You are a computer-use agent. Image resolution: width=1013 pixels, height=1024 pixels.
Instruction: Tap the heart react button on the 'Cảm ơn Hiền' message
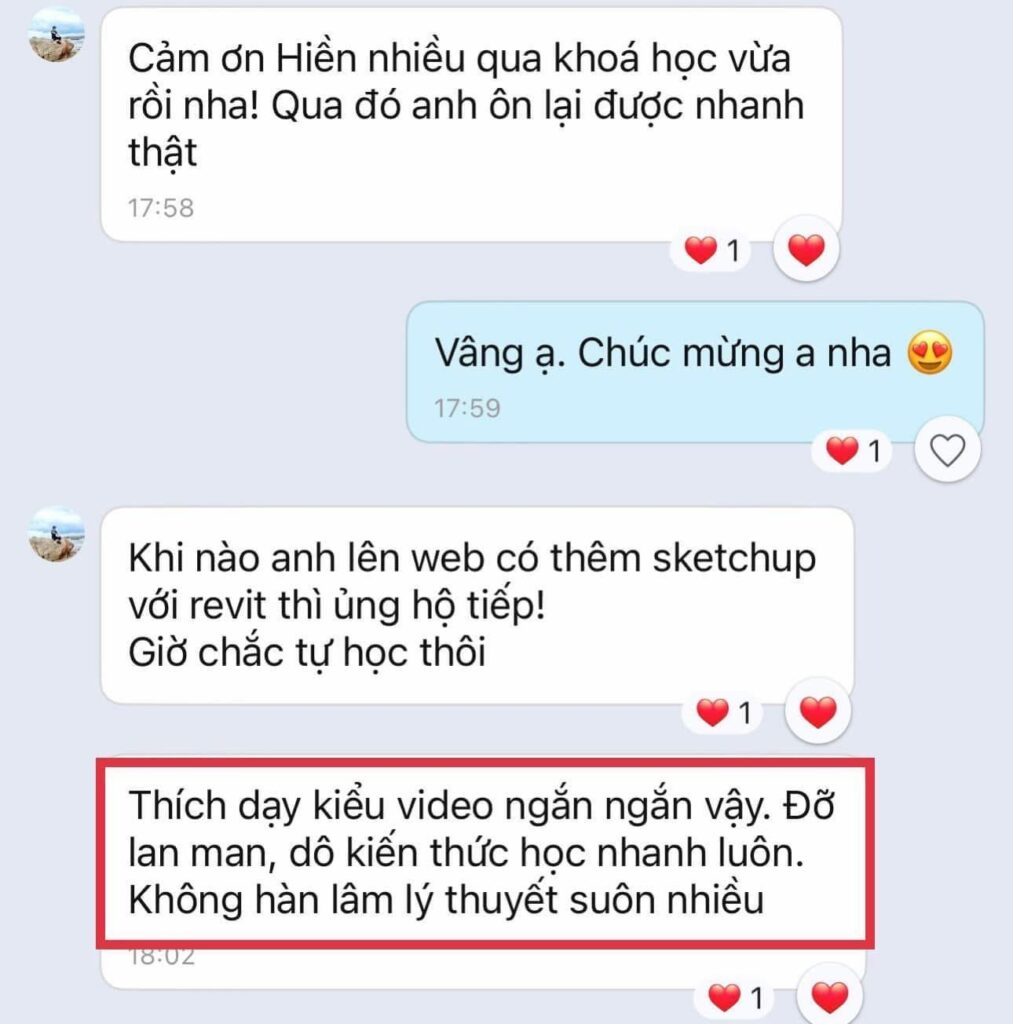806,250
